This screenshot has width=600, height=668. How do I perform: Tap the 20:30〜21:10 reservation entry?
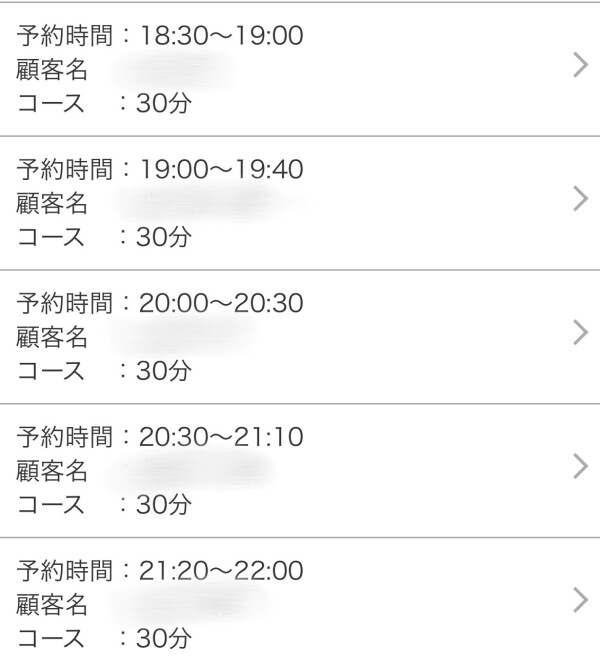coord(300,470)
